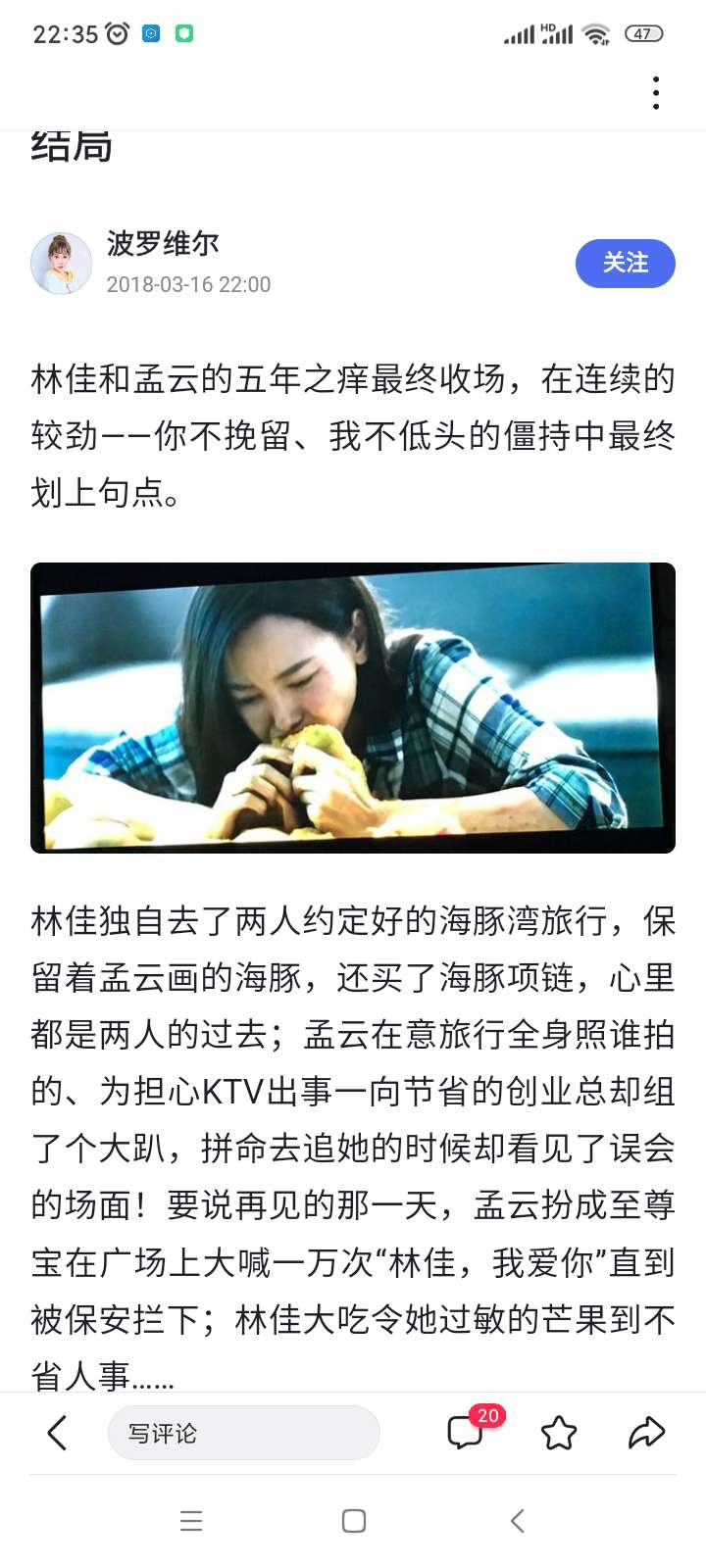
Task: Open recent apps from the navigation bar
Action: pos(191,1520)
